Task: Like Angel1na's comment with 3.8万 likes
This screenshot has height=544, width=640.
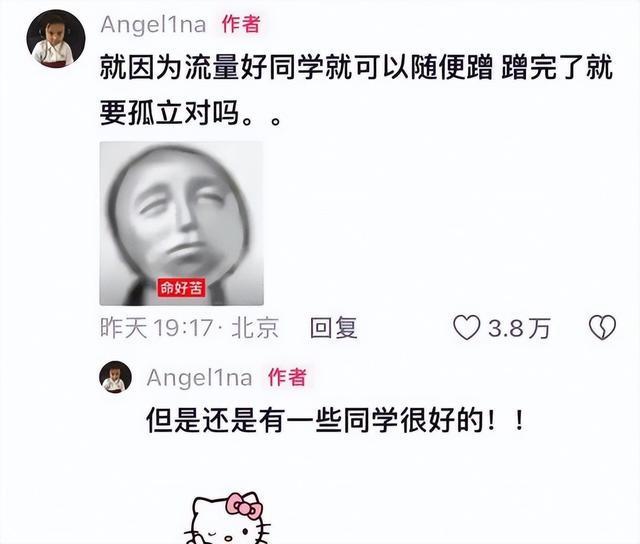Action: click(x=467, y=328)
